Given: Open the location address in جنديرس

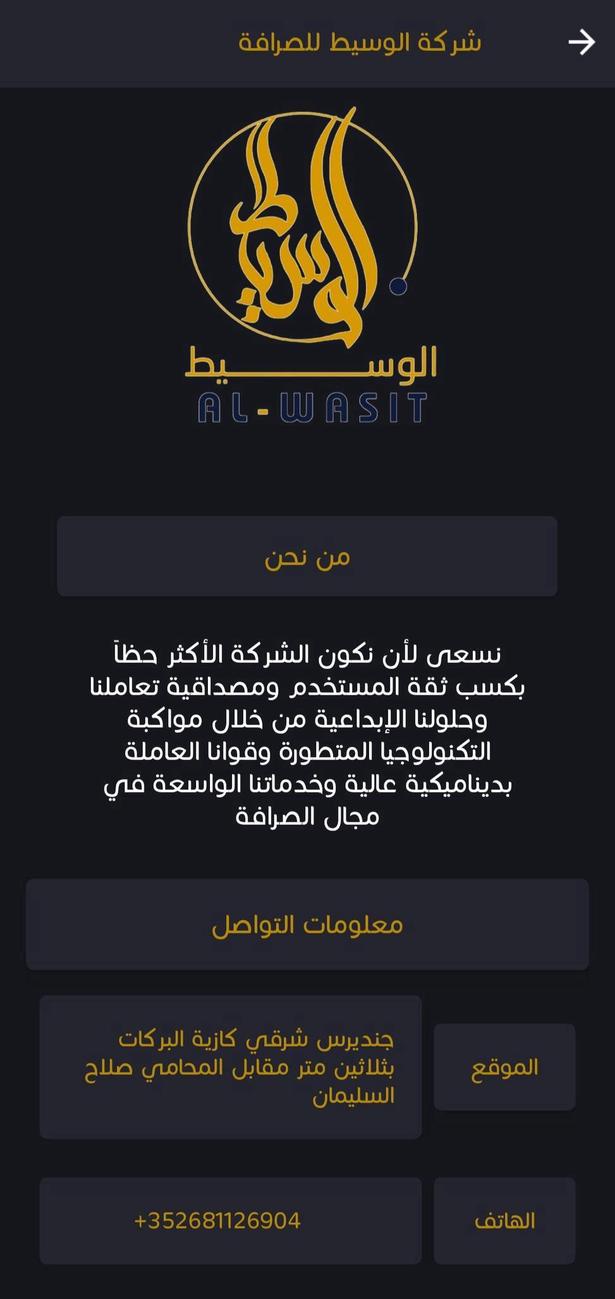Looking at the screenshot, I should point(231,1067).
